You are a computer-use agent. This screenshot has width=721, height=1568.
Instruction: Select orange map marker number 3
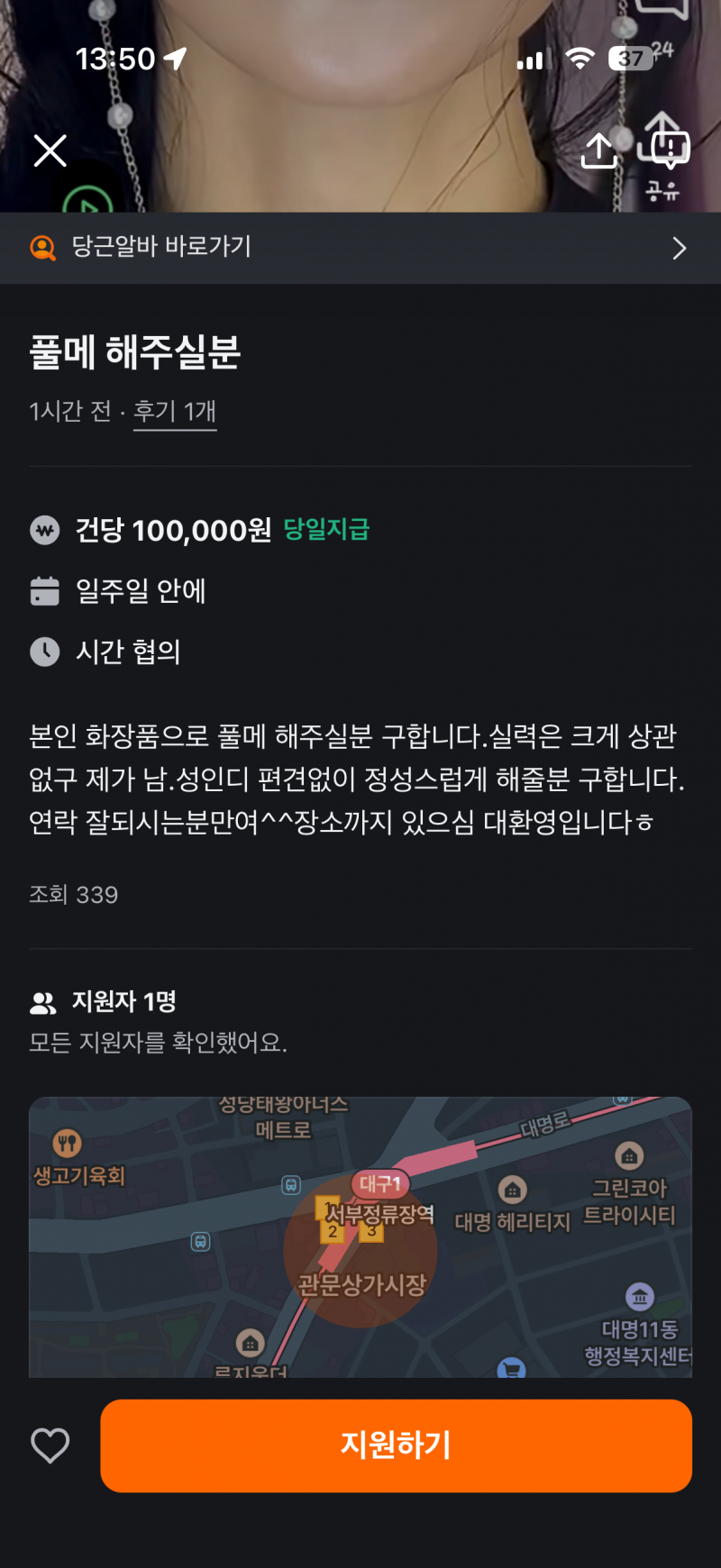click(x=370, y=1231)
